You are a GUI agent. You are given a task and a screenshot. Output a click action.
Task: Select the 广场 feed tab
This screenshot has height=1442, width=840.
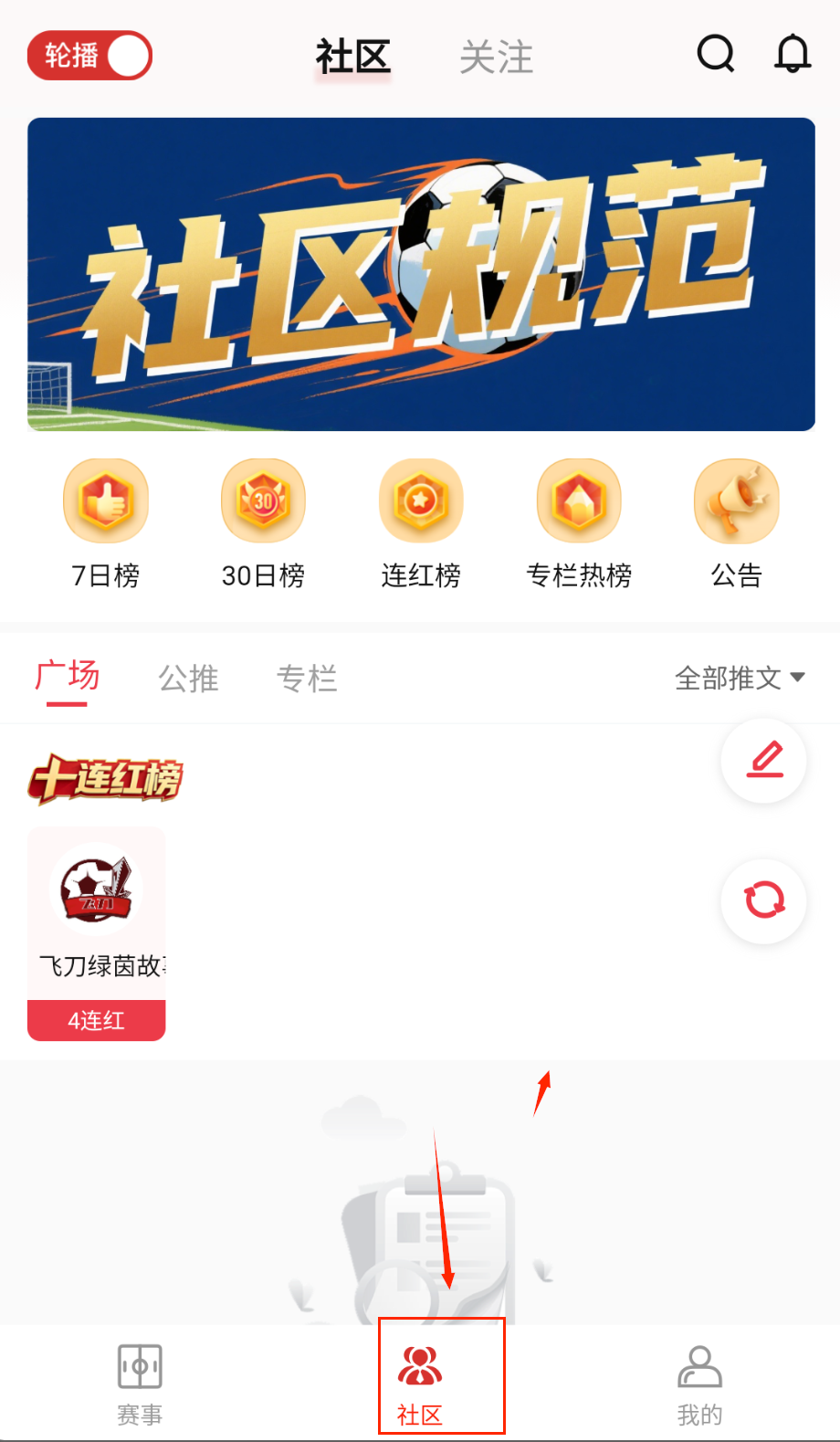67,678
